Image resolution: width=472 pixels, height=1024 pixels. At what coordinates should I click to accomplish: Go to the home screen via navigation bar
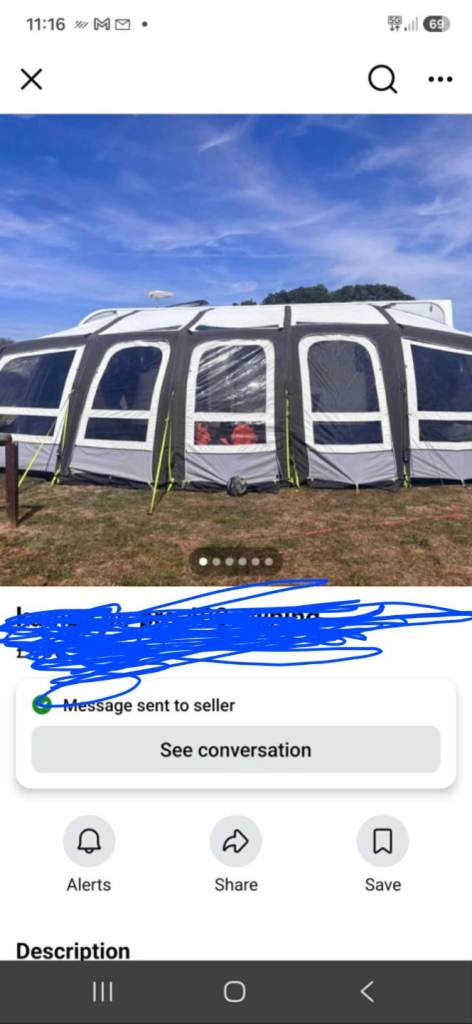point(234,991)
